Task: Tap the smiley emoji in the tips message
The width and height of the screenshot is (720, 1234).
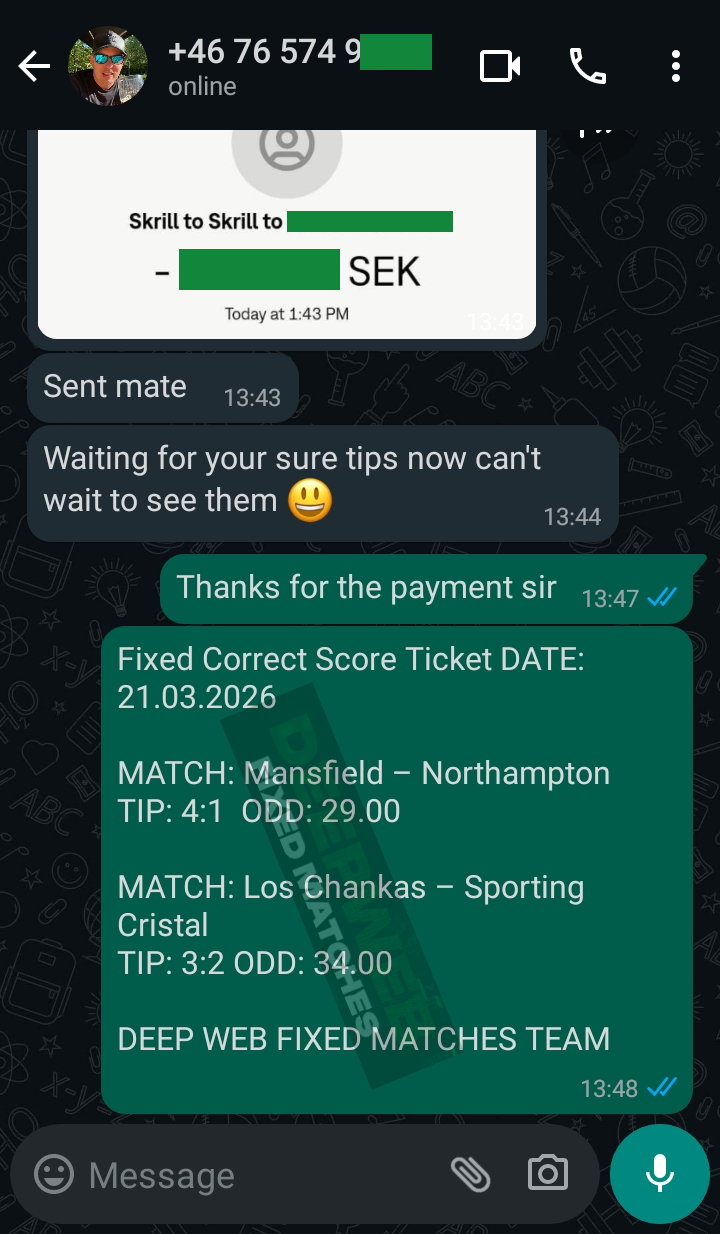Action: [310, 500]
